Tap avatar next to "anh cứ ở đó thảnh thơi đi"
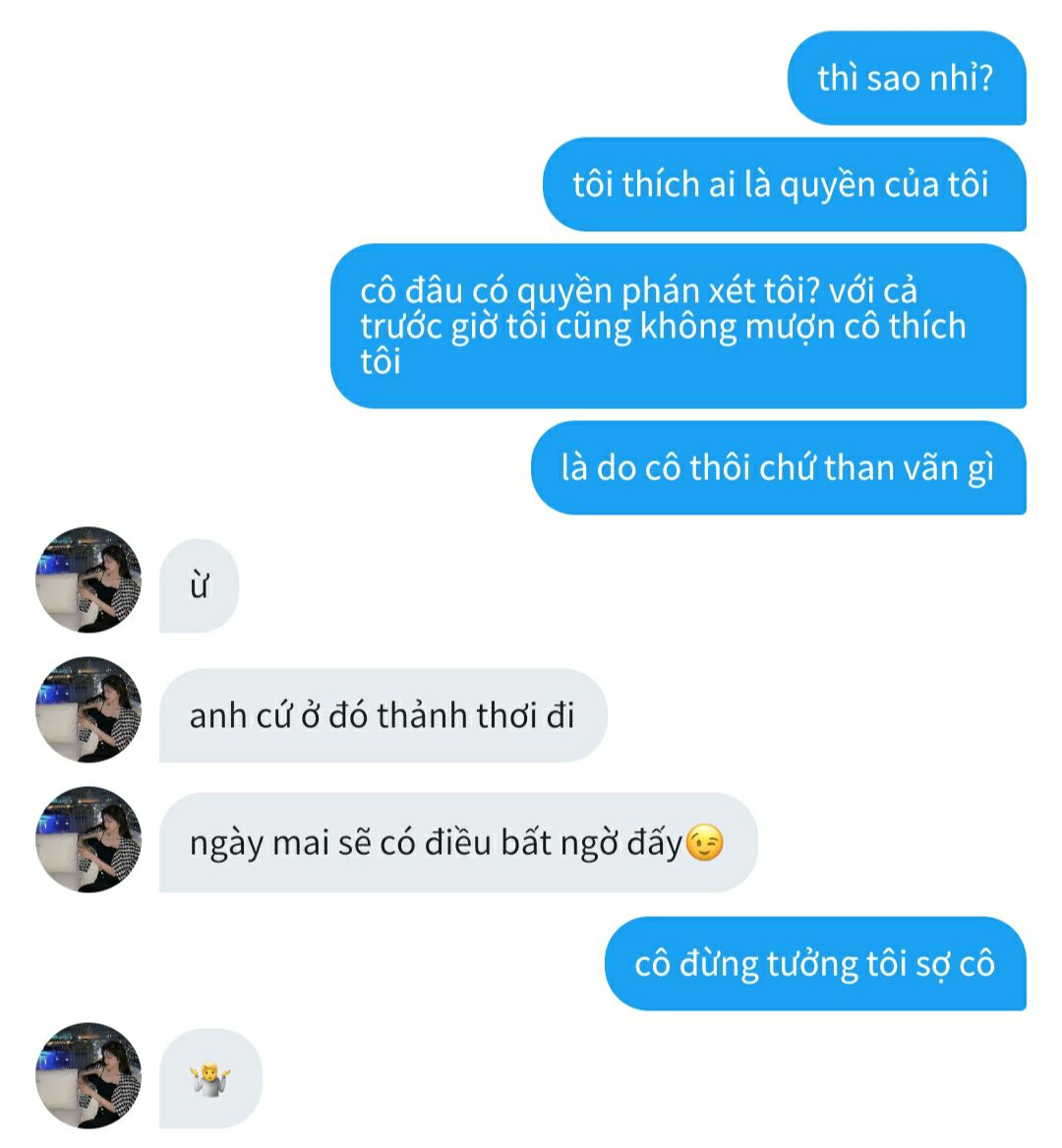Image resolution: width=1062 pixels, height=1148 pixels. point(88,709)
